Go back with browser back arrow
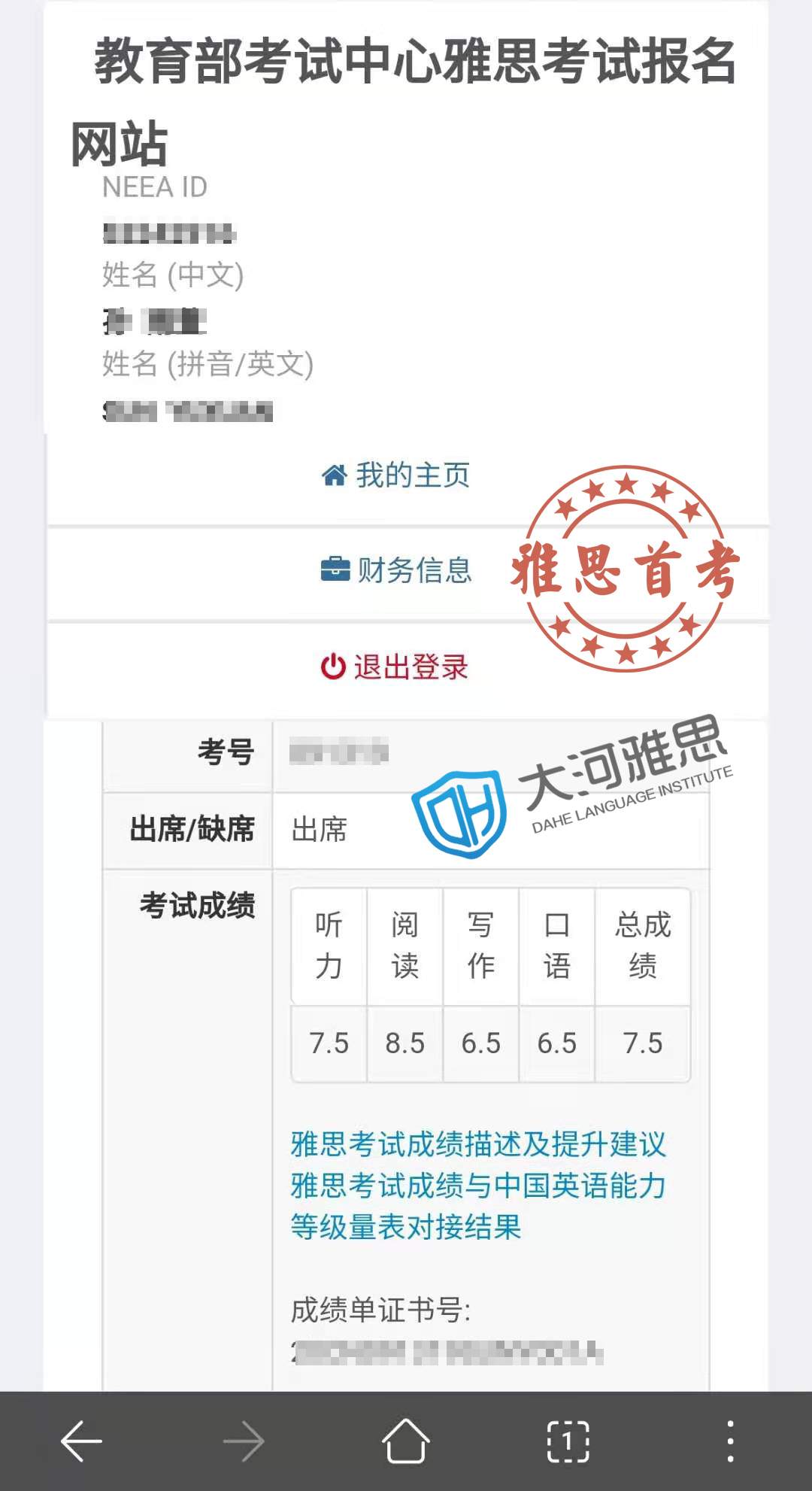 81,1441
